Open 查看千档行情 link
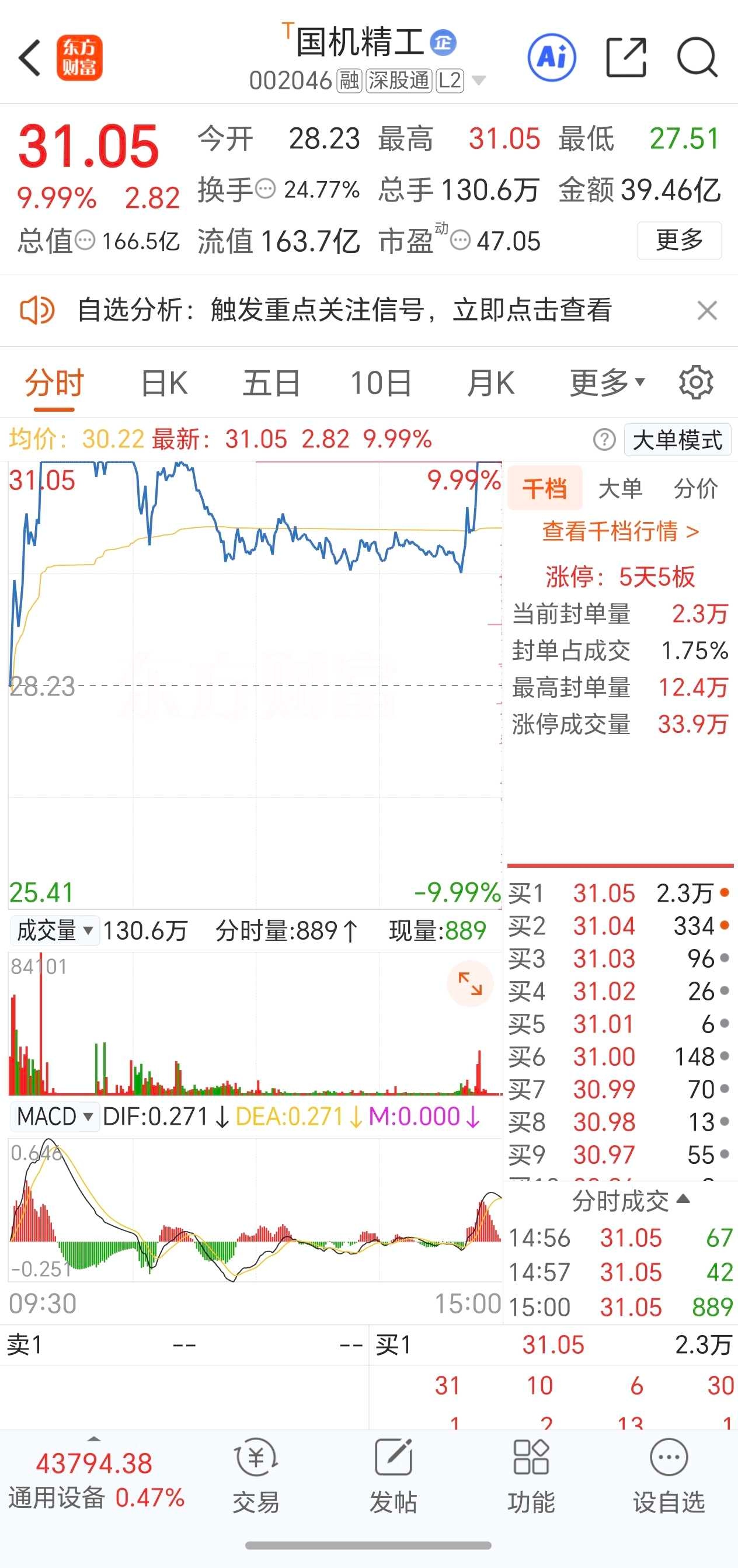Image resolution: width=738 pixels, height=1568 pixels. click(x=620, y=531)
